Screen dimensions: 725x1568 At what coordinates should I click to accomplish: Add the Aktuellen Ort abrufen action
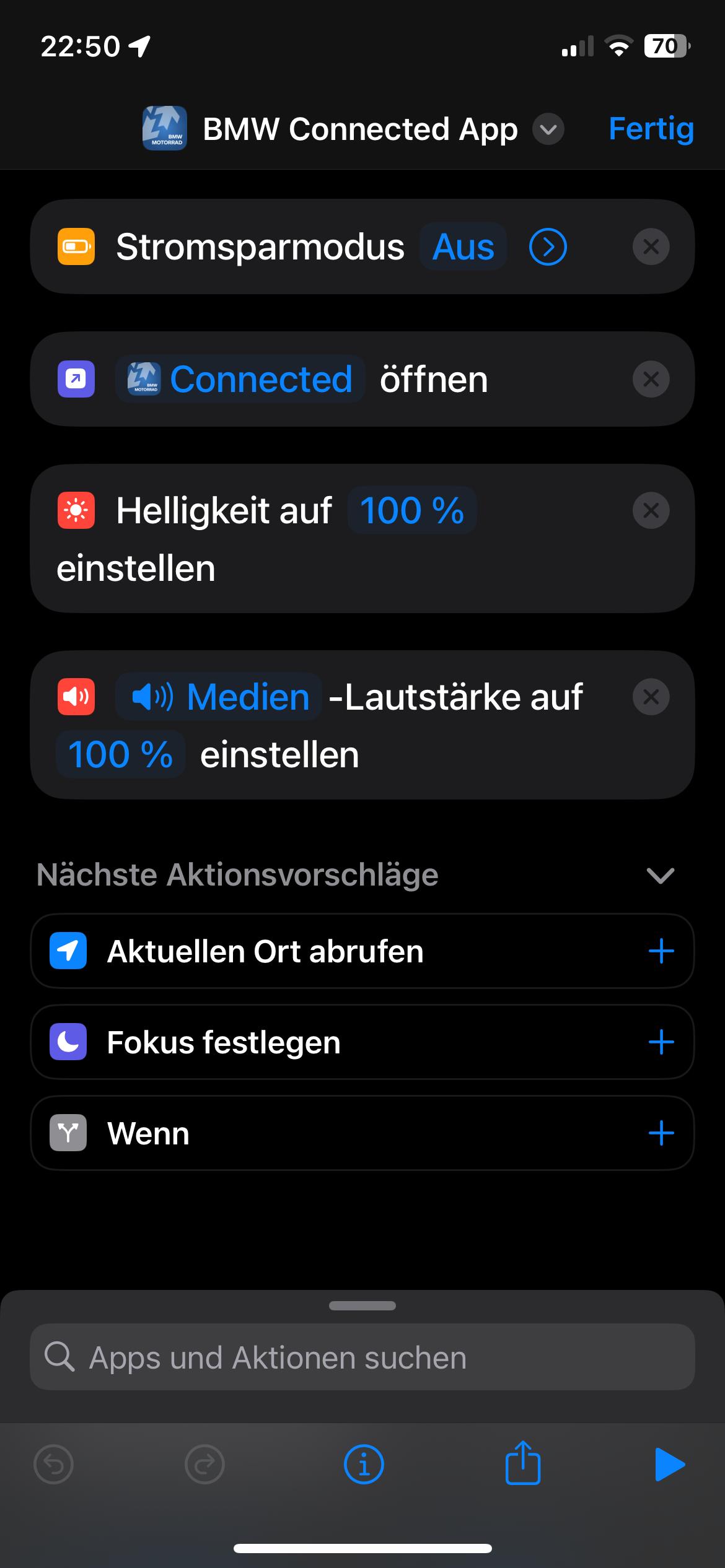[x=661, y=951]
